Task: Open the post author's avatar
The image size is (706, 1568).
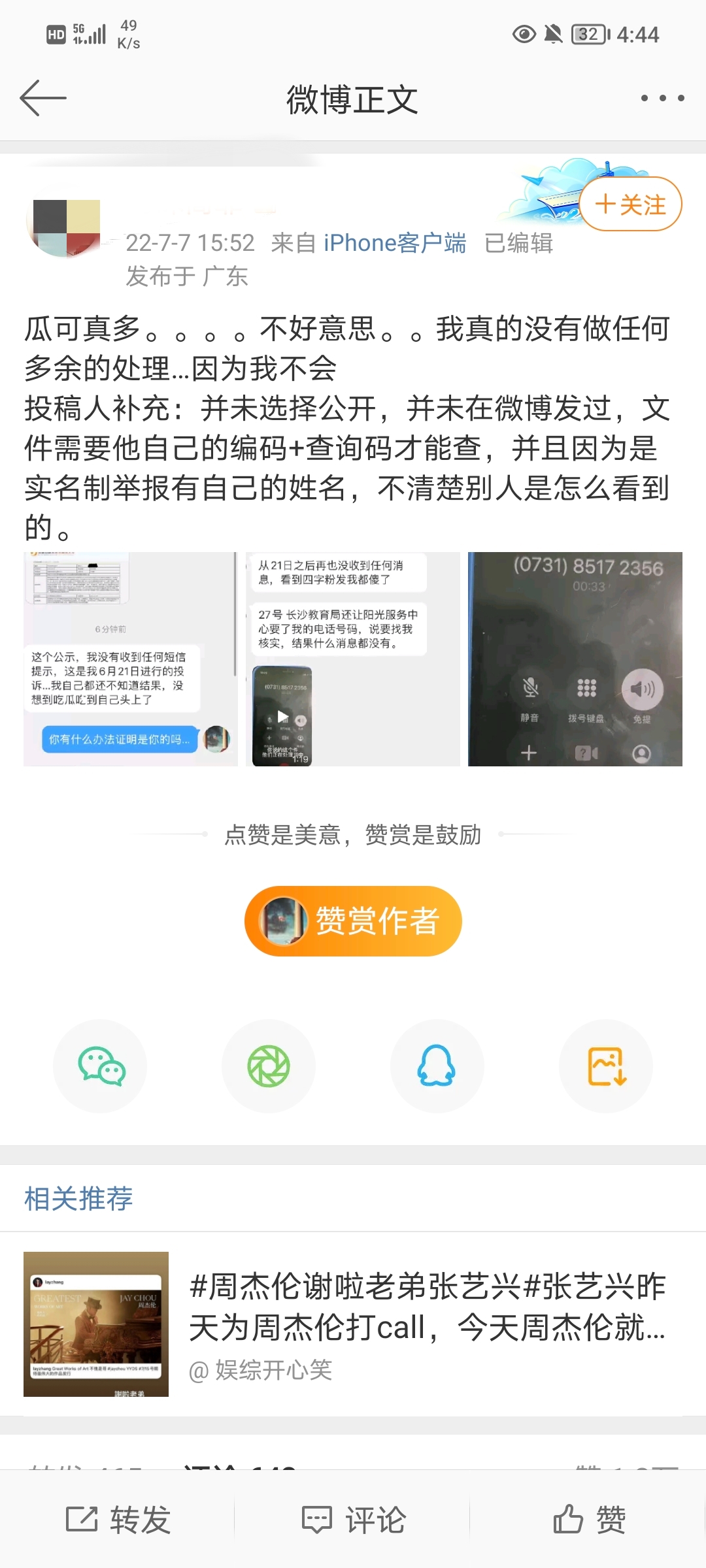Action: point(64,228)
